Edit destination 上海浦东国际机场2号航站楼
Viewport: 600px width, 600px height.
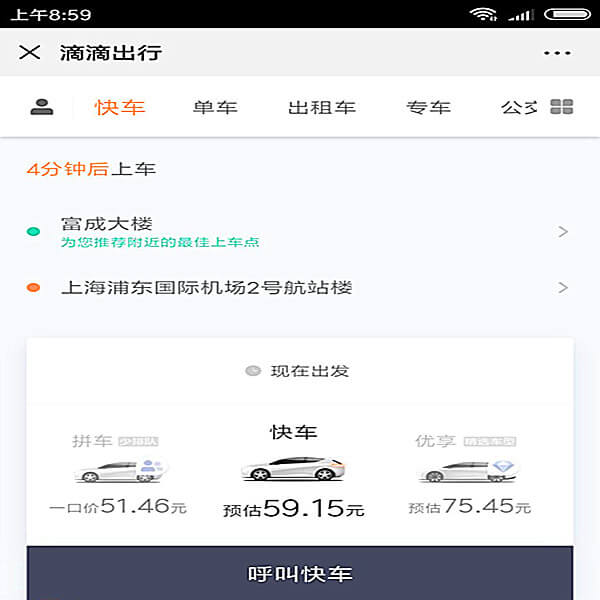[300, 288]
